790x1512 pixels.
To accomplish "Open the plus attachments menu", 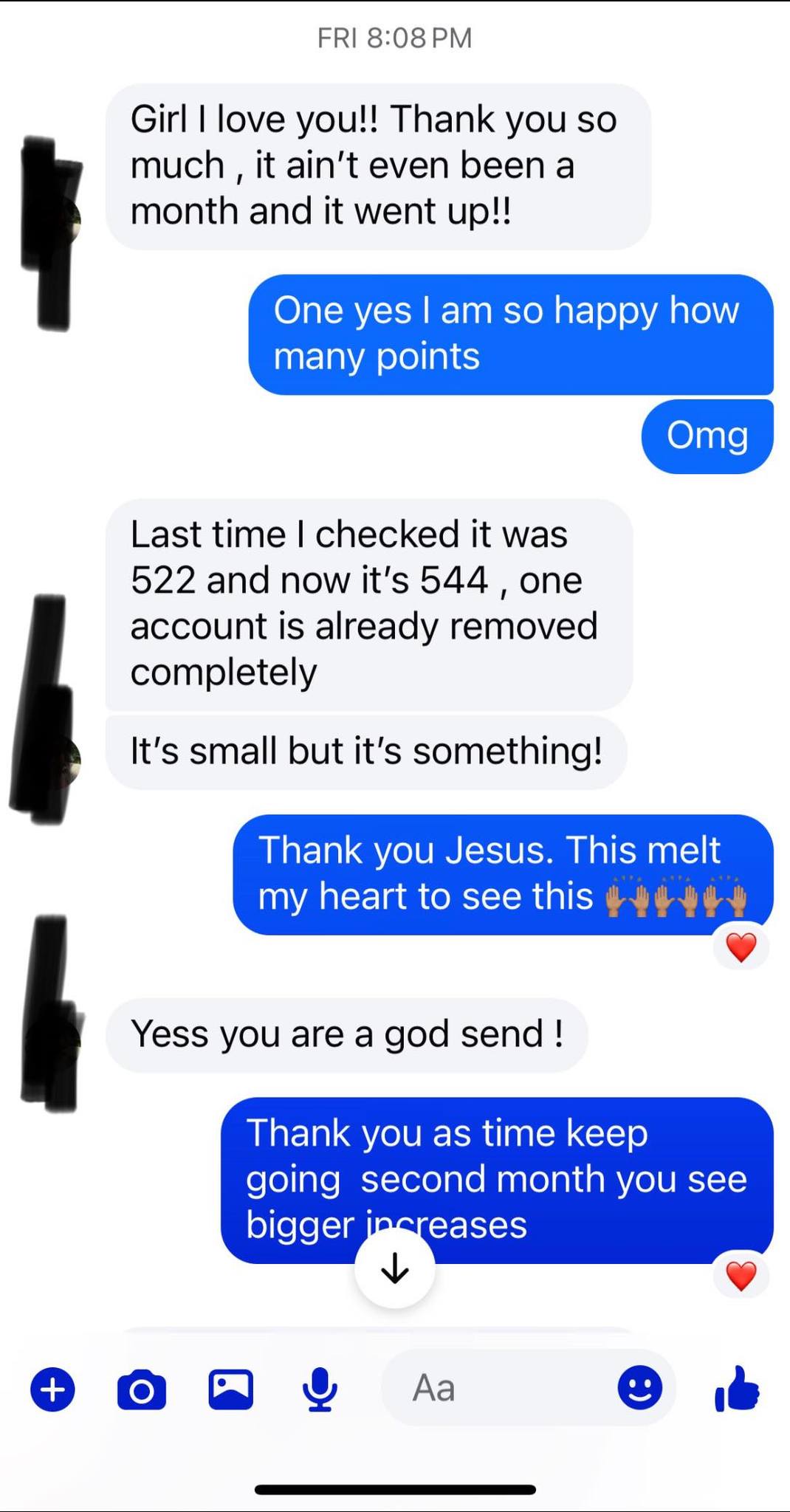I will coord(52,1389).
